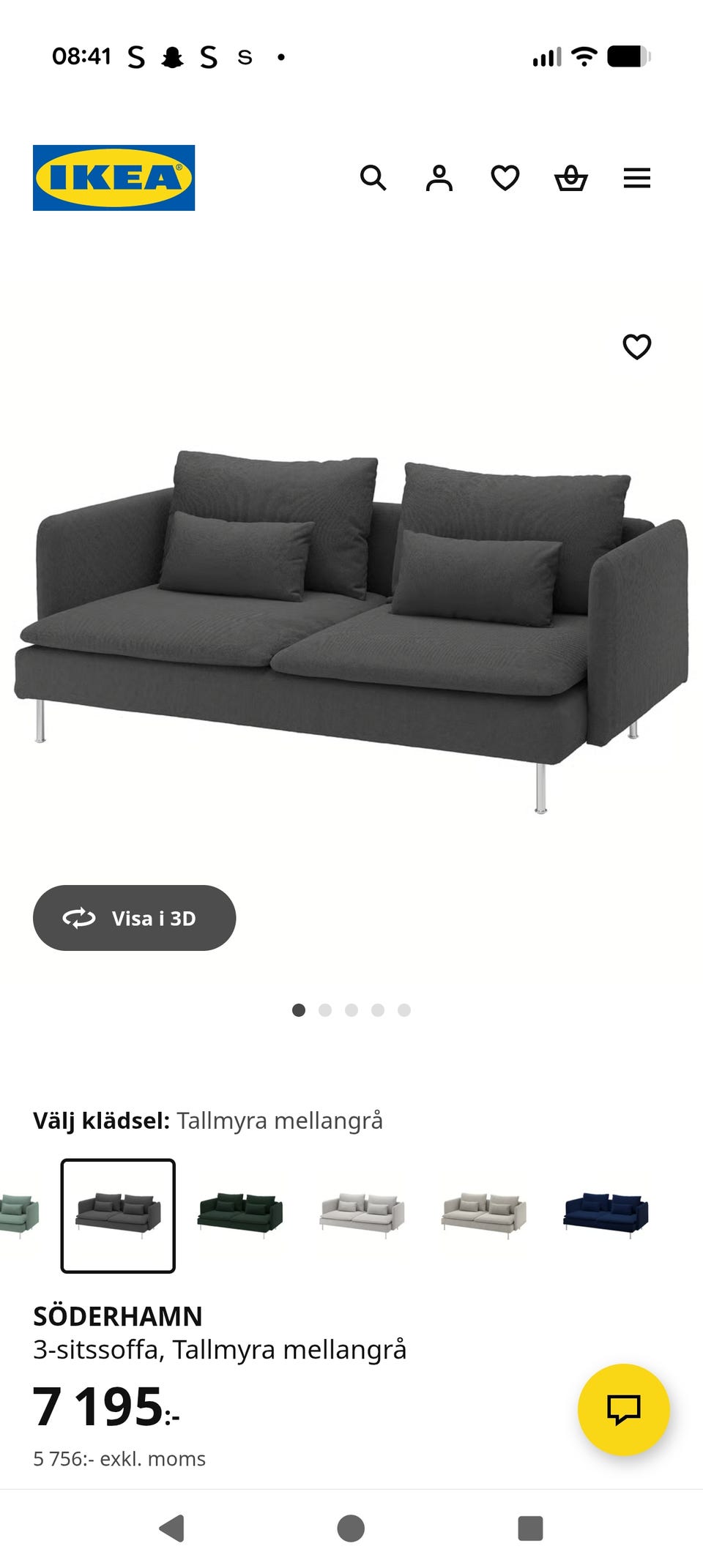The width and height of the screenshot is (703, 1568).
Task: Tap the second carousel dot
Action: click(325, 1009)
